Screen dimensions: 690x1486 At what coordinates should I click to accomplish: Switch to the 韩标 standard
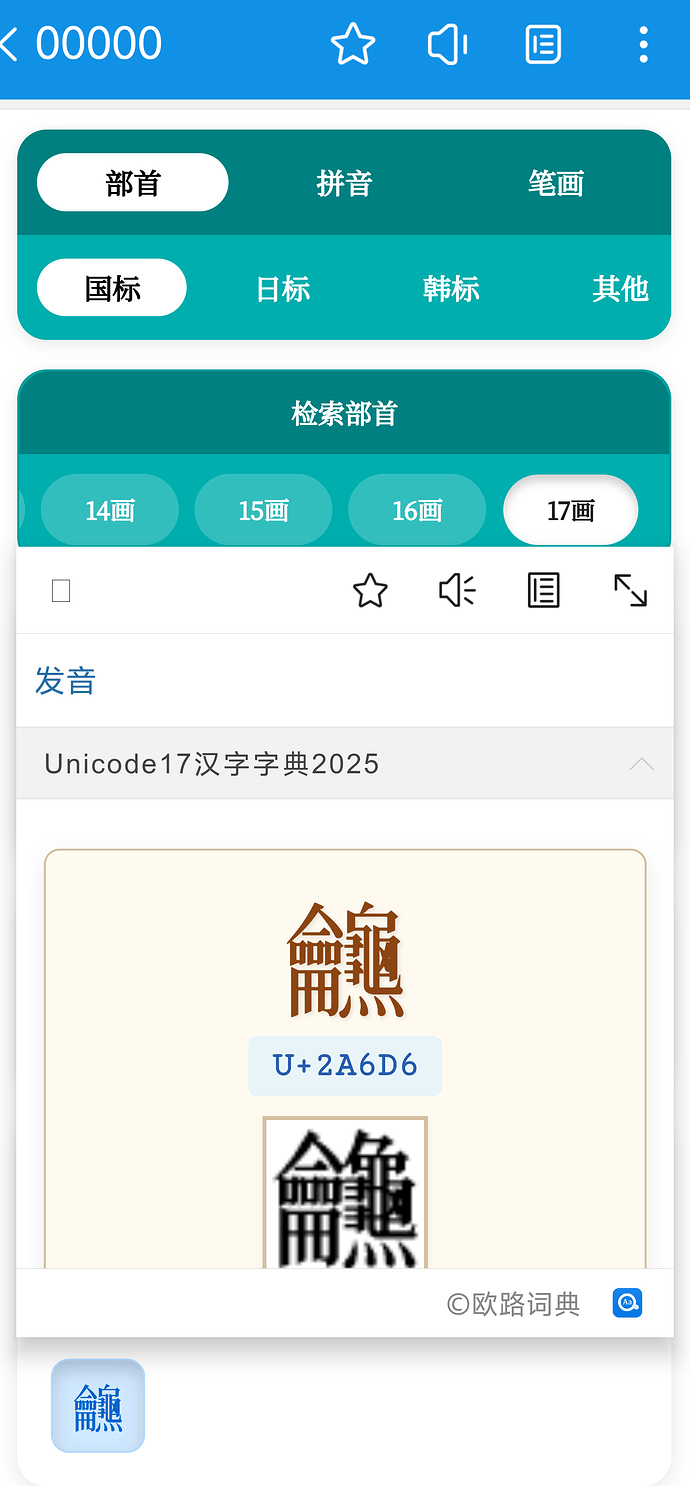[x=451, y=289]
